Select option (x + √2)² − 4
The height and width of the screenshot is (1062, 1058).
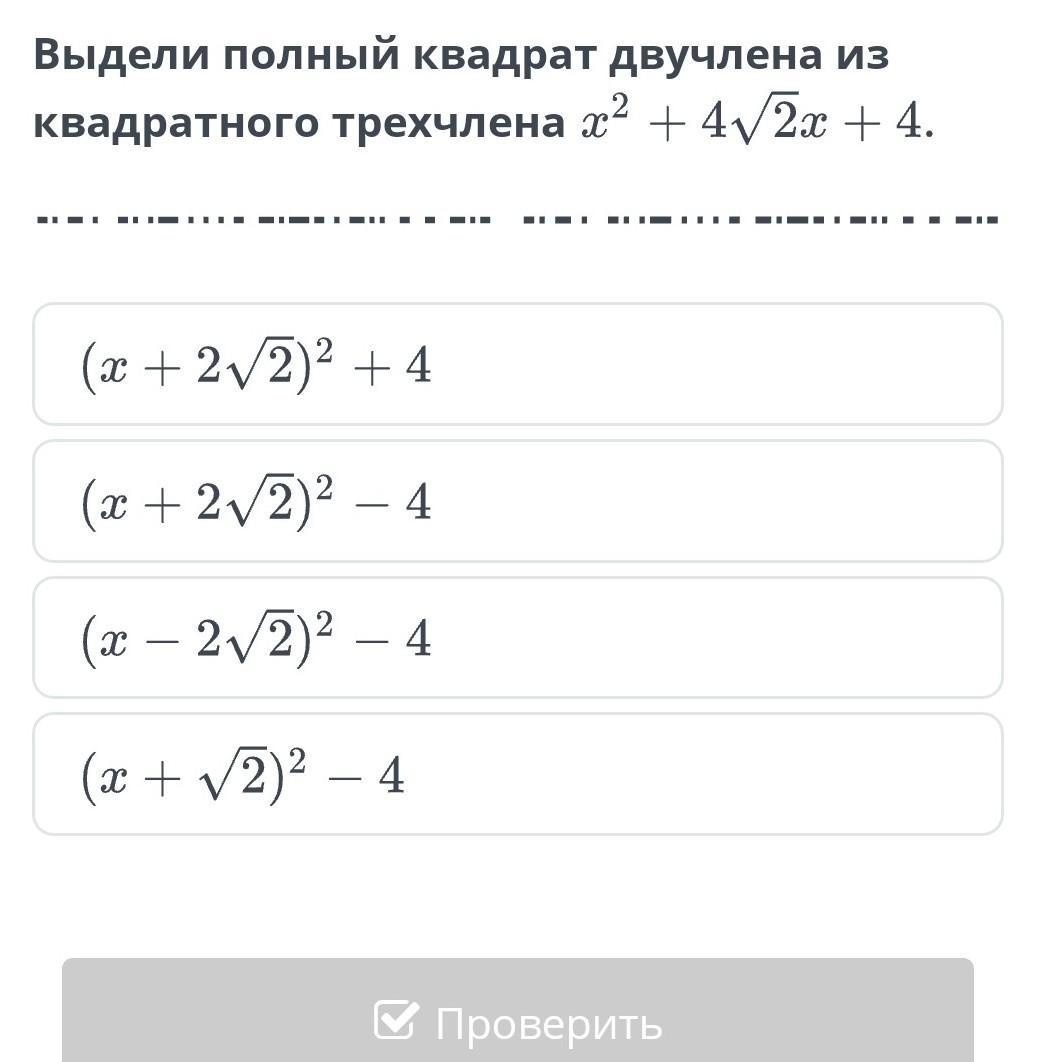(517, 774)
